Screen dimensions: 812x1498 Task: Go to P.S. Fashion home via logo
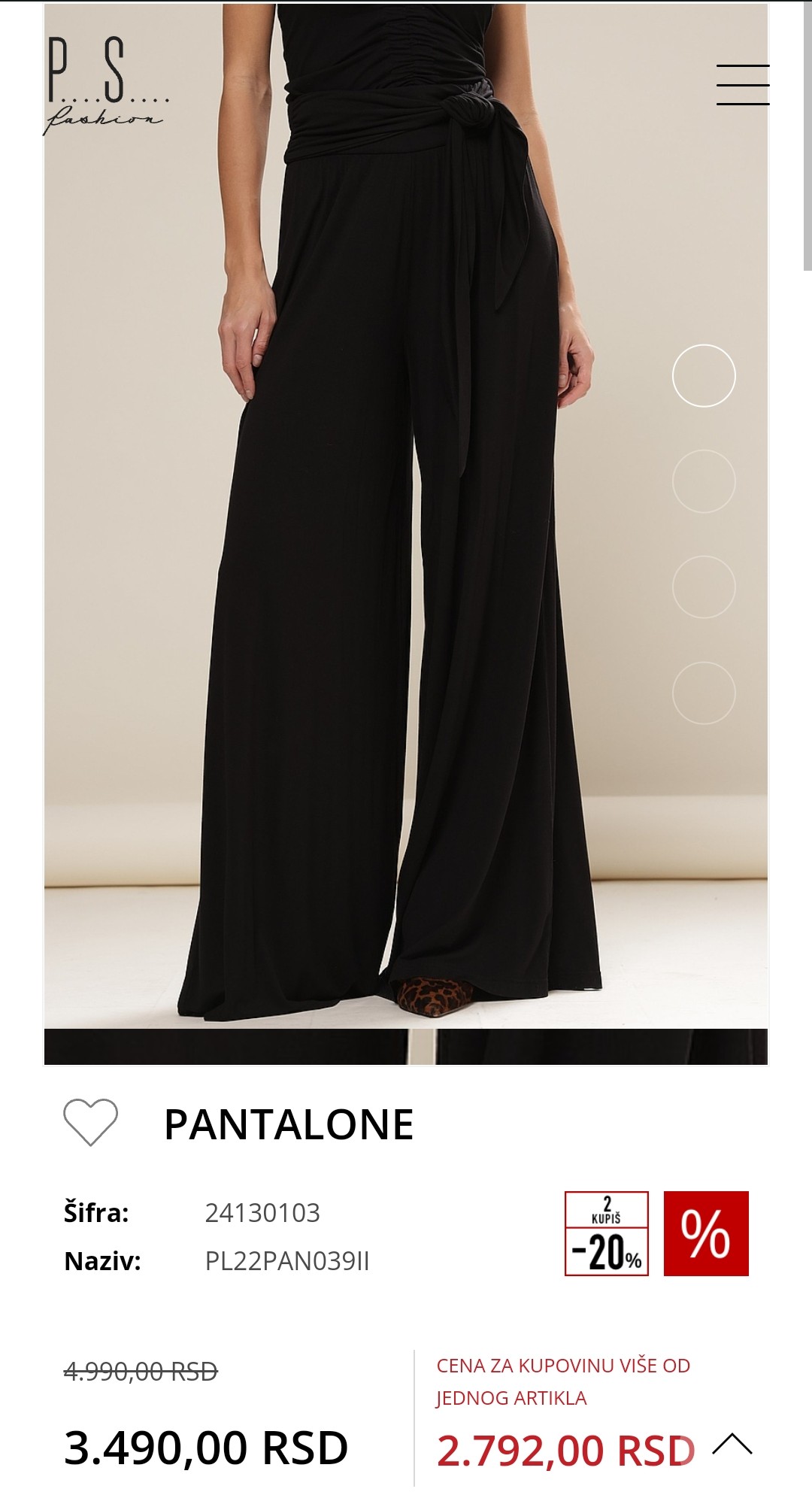pos(105,86)
